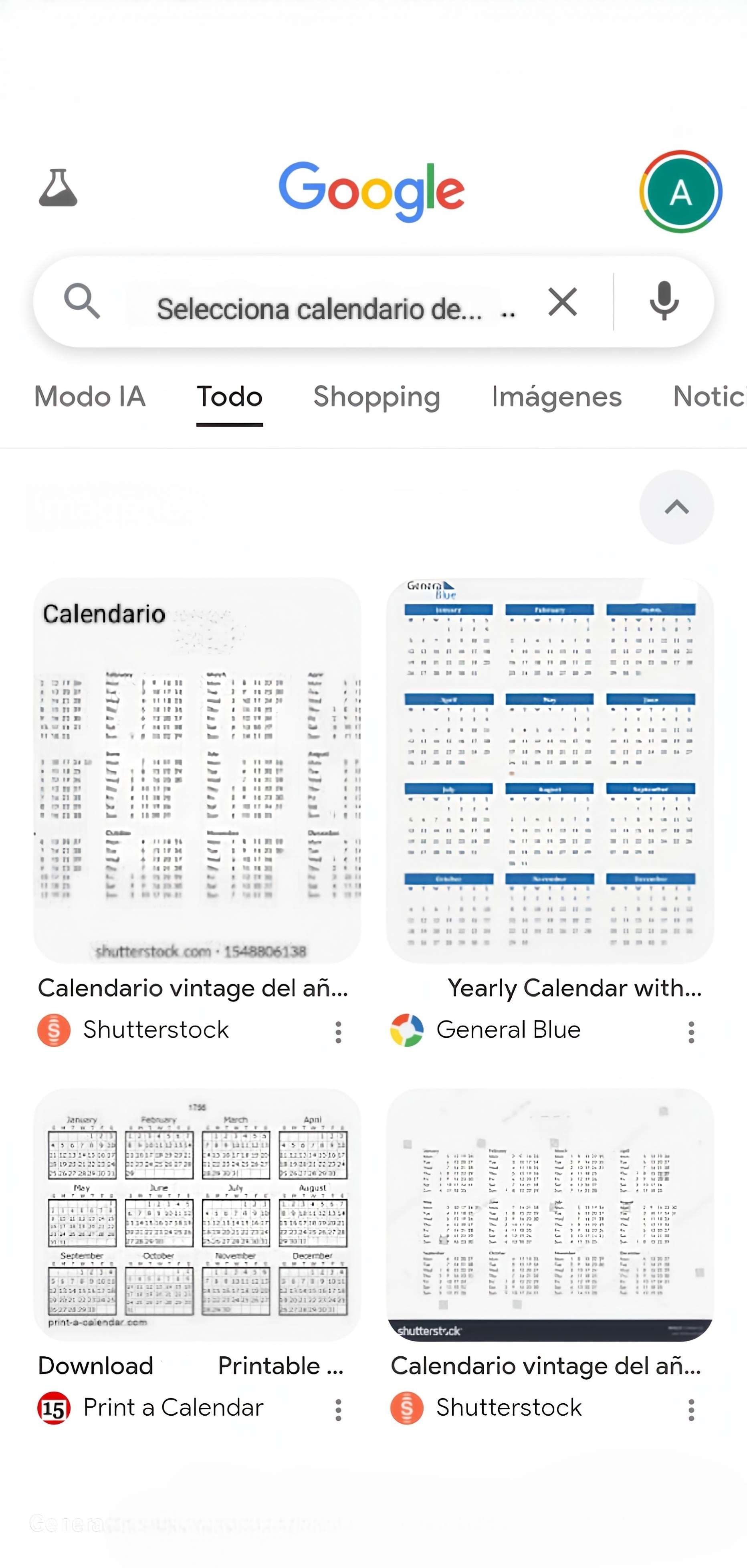Select the Todo tab
Image resolution: width=747 pixels, height=1568 pixels.
[230, 397]
